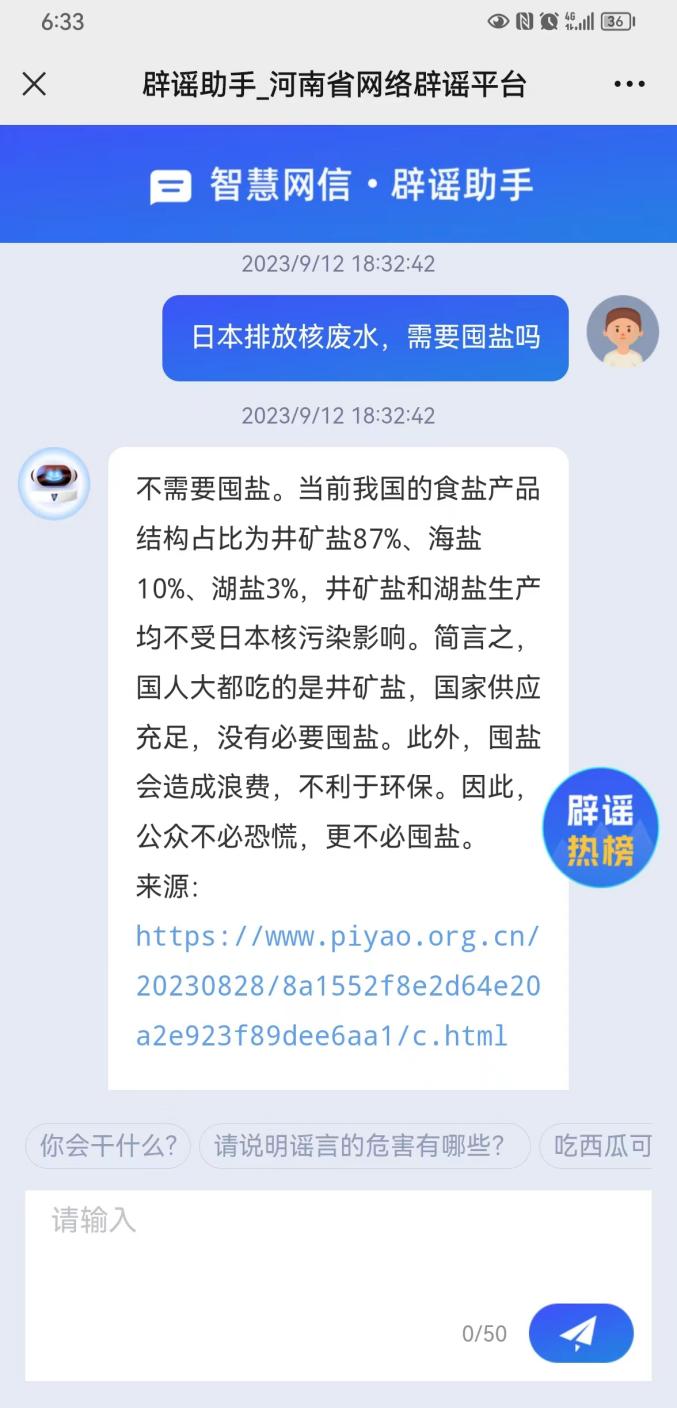Open the 辟谣热榜 floating button
This screenshot has height=1408, width=677.
click(600, 828)
